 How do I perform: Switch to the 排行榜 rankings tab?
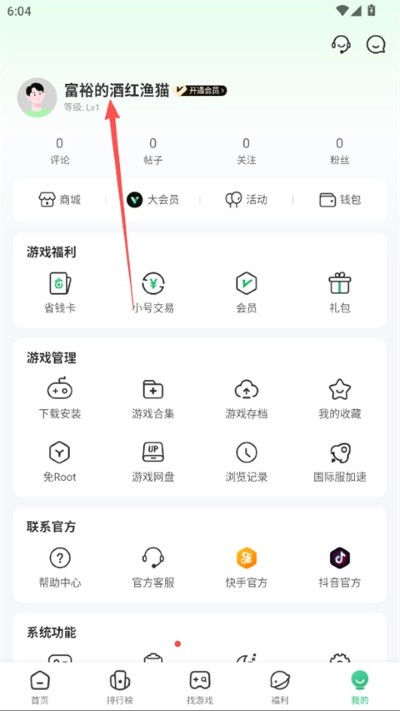point(120,687)
